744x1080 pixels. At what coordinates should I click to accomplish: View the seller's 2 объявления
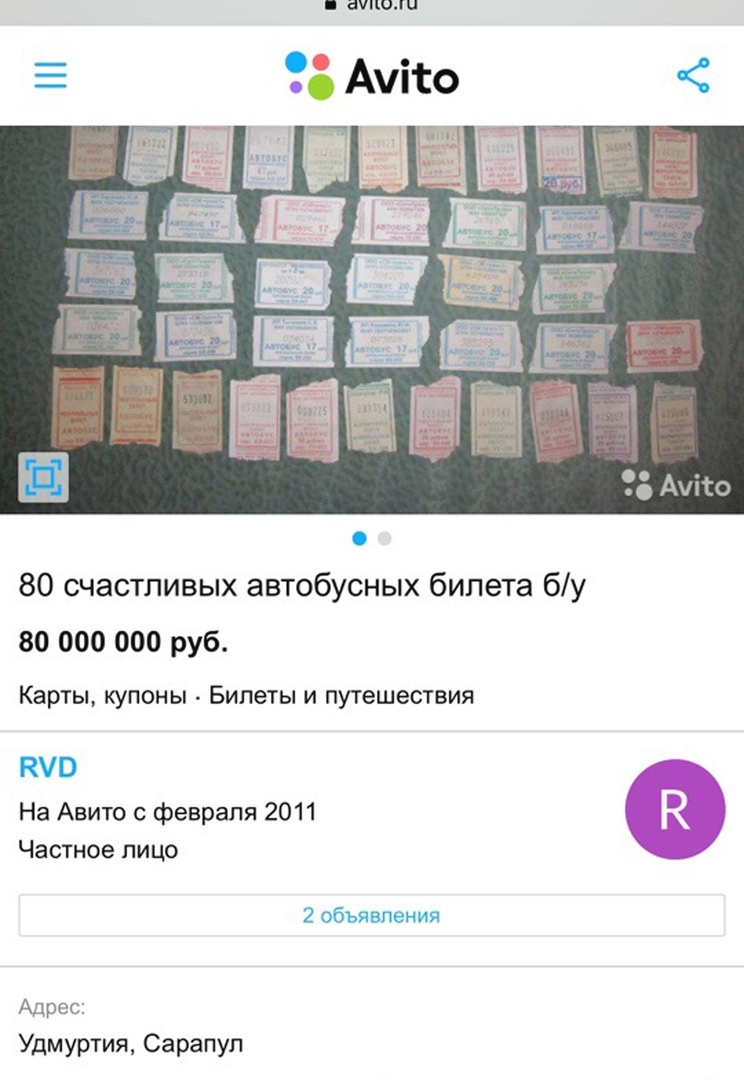[x=372, y=915]
